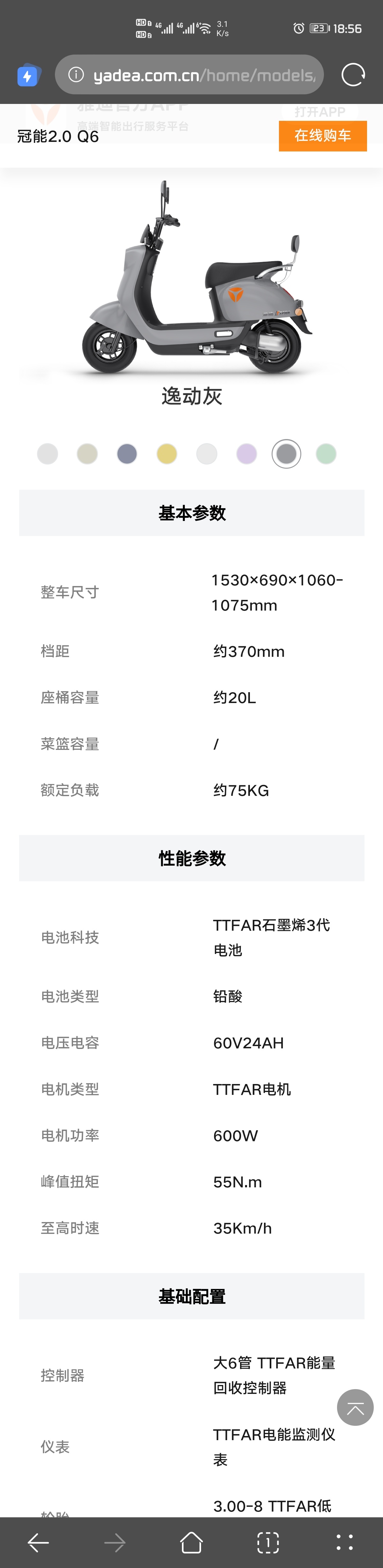Open the browser home page

(x=191, y=1542)
